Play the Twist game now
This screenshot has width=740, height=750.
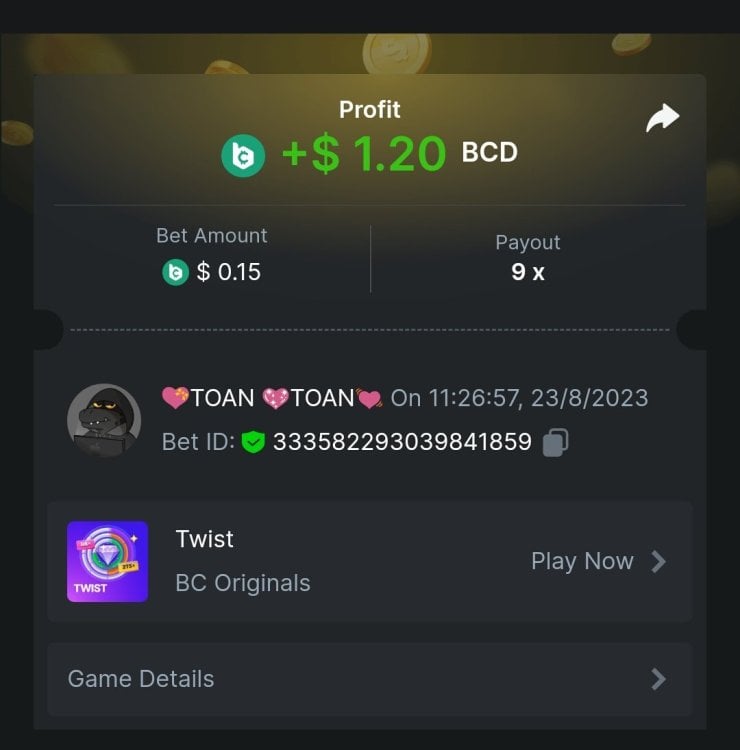(597, 561)
